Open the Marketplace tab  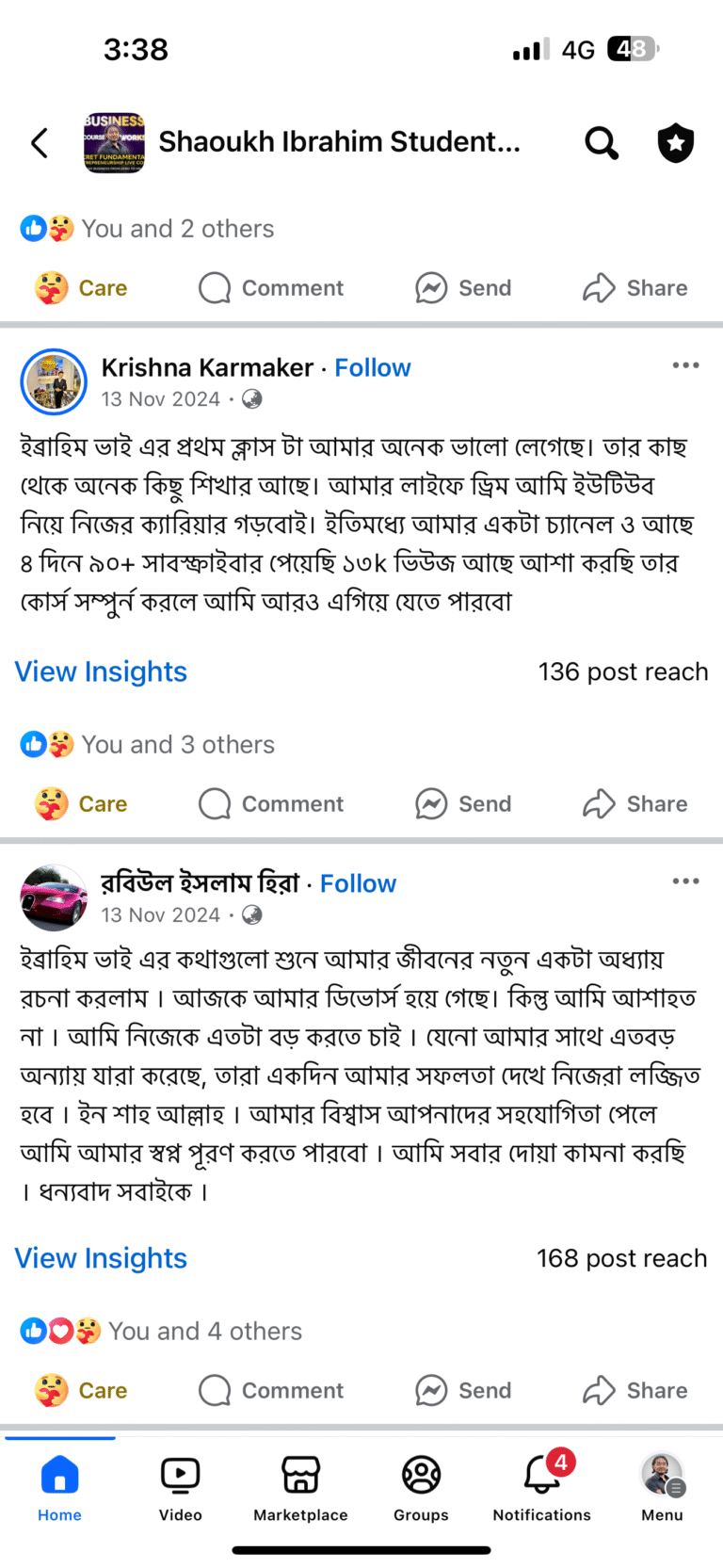300,1486
